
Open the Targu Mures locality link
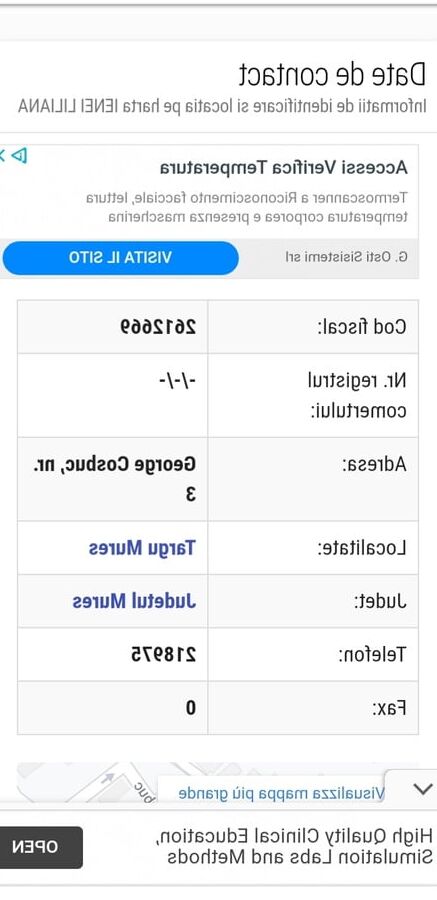point(142,548)
